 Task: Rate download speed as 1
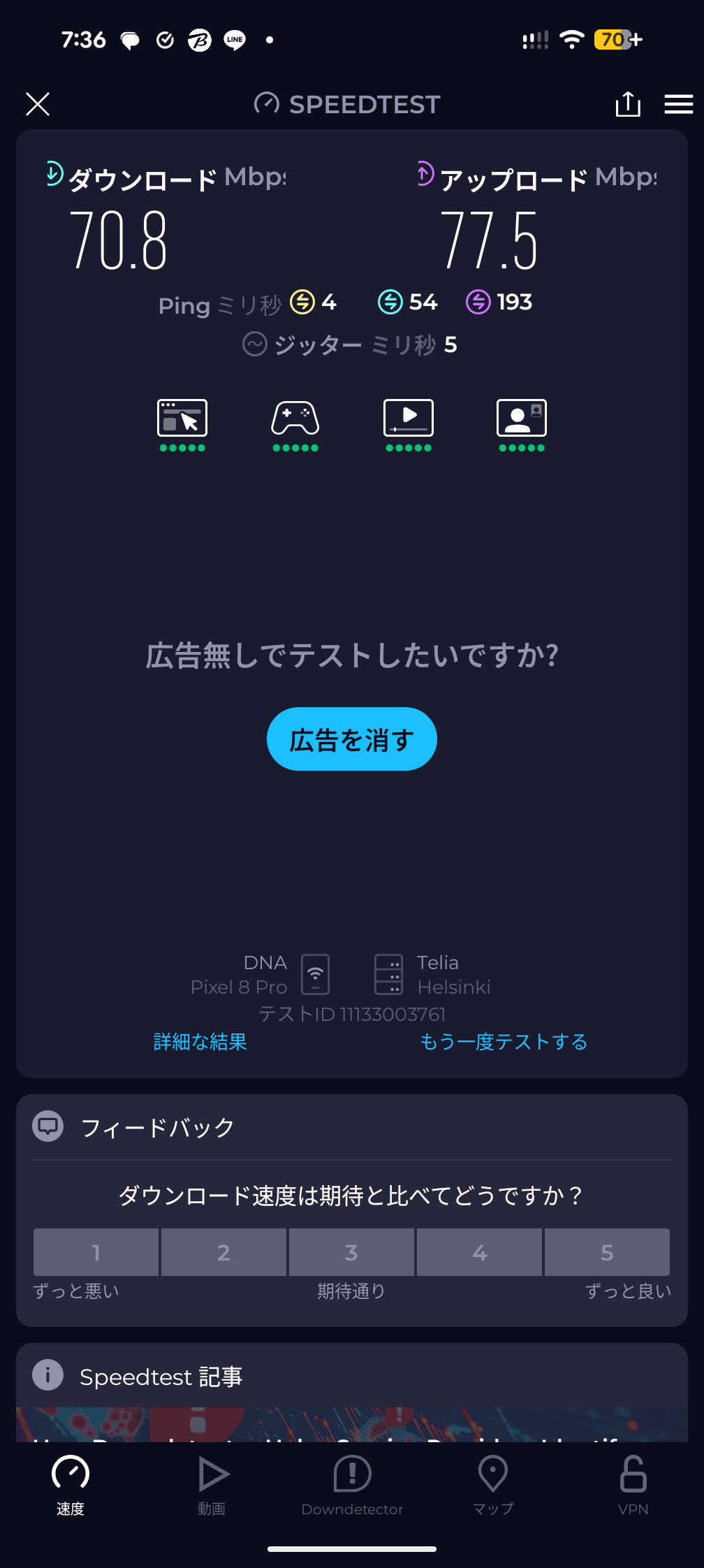point(96,1252)
